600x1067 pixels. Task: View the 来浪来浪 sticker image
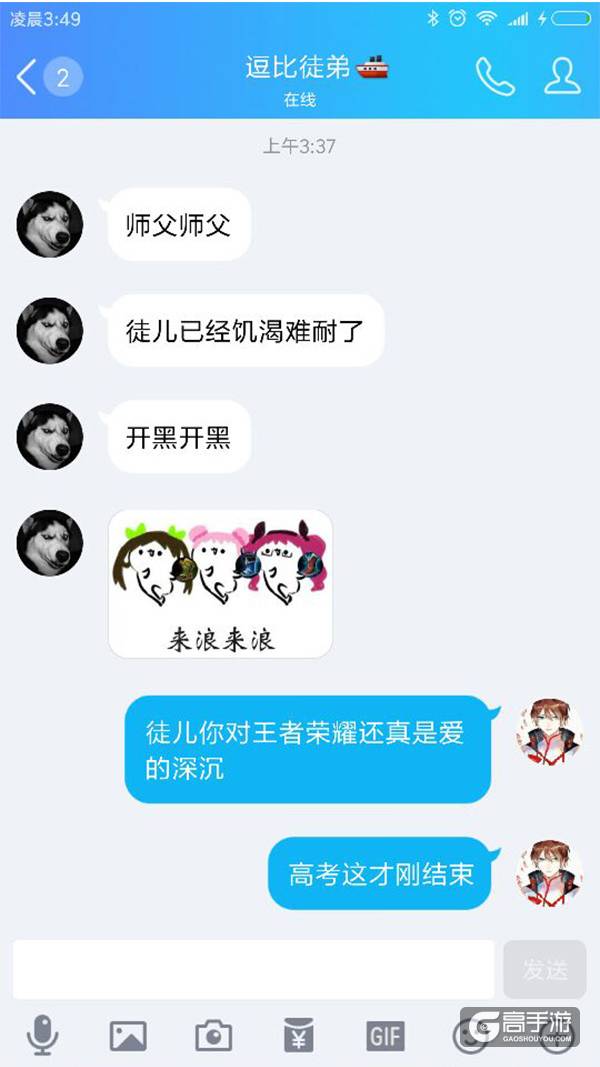pyautogui.click(x=220, y=584)
